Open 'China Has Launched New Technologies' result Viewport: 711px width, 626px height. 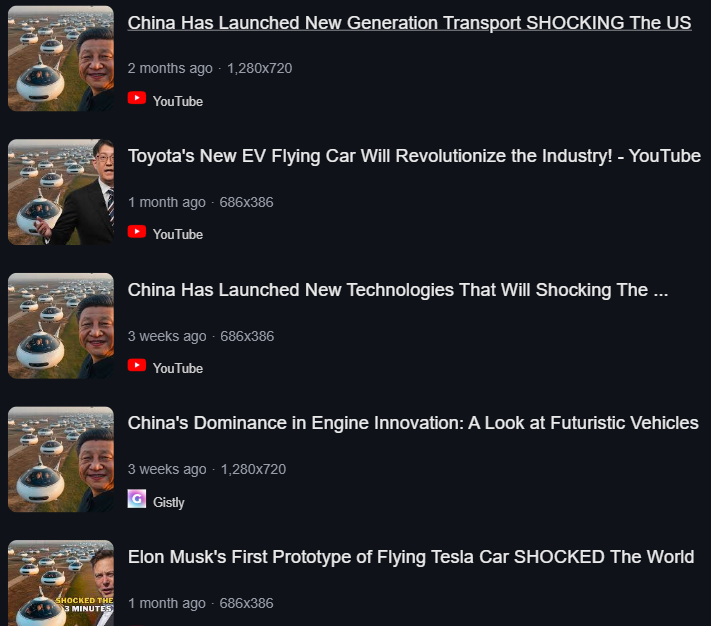click(398, 290)
